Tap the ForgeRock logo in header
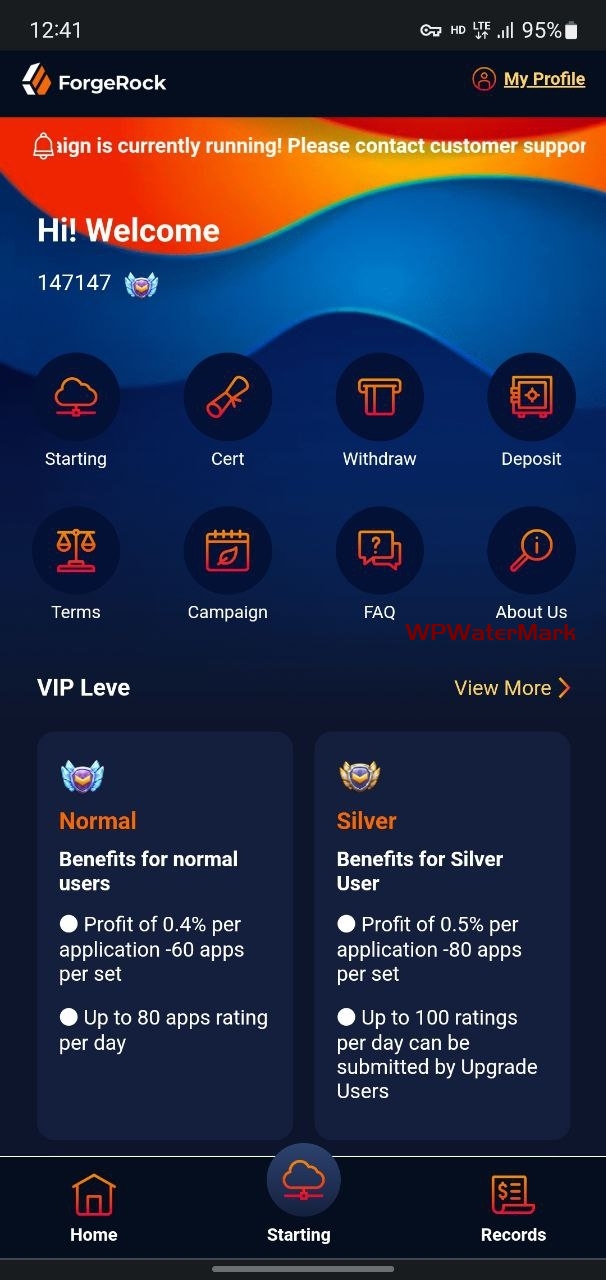The height and width of the screenshot is (1280, 606). pos(94,81)
